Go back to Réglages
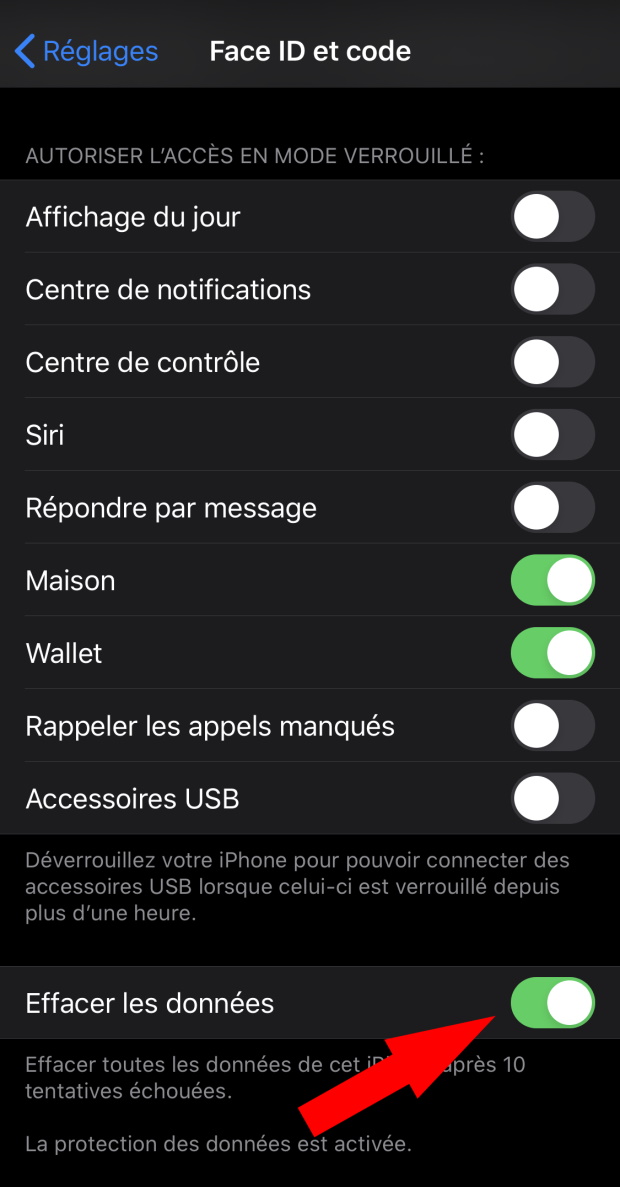 point(87,51)
